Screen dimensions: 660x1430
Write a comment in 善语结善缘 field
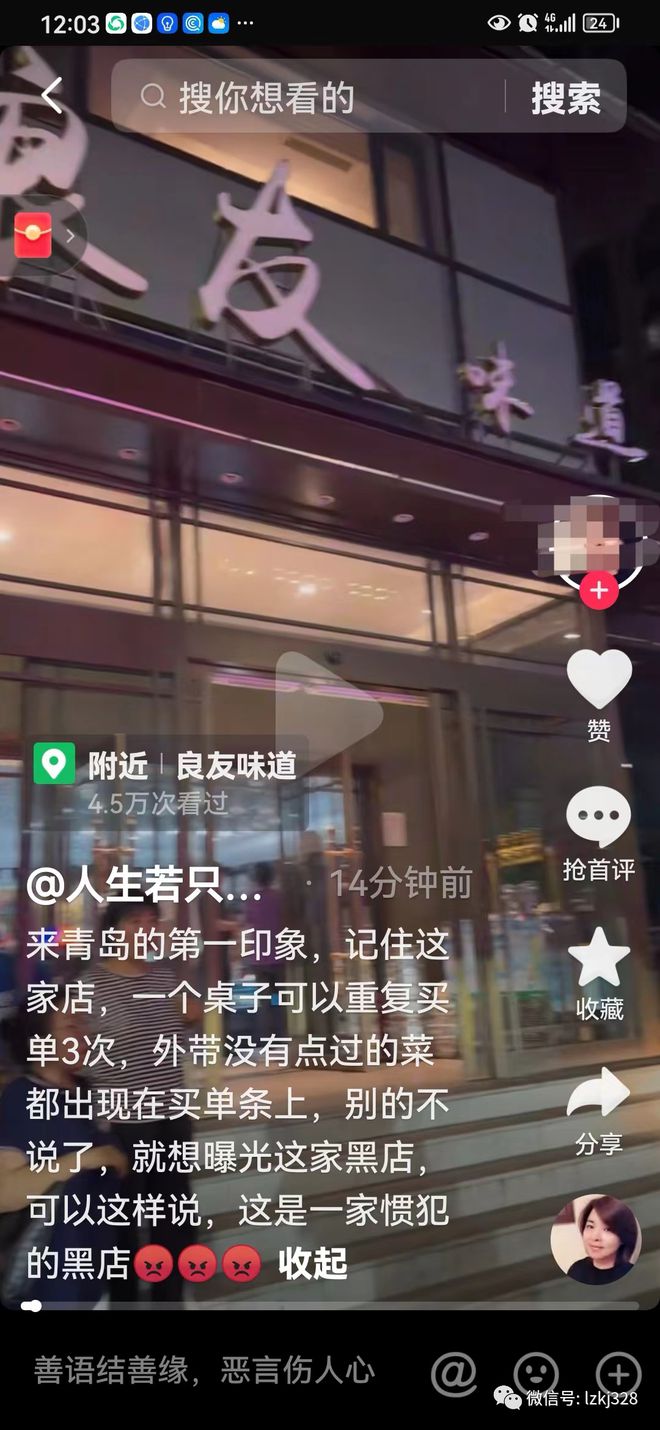click(x=205, y=1370)
